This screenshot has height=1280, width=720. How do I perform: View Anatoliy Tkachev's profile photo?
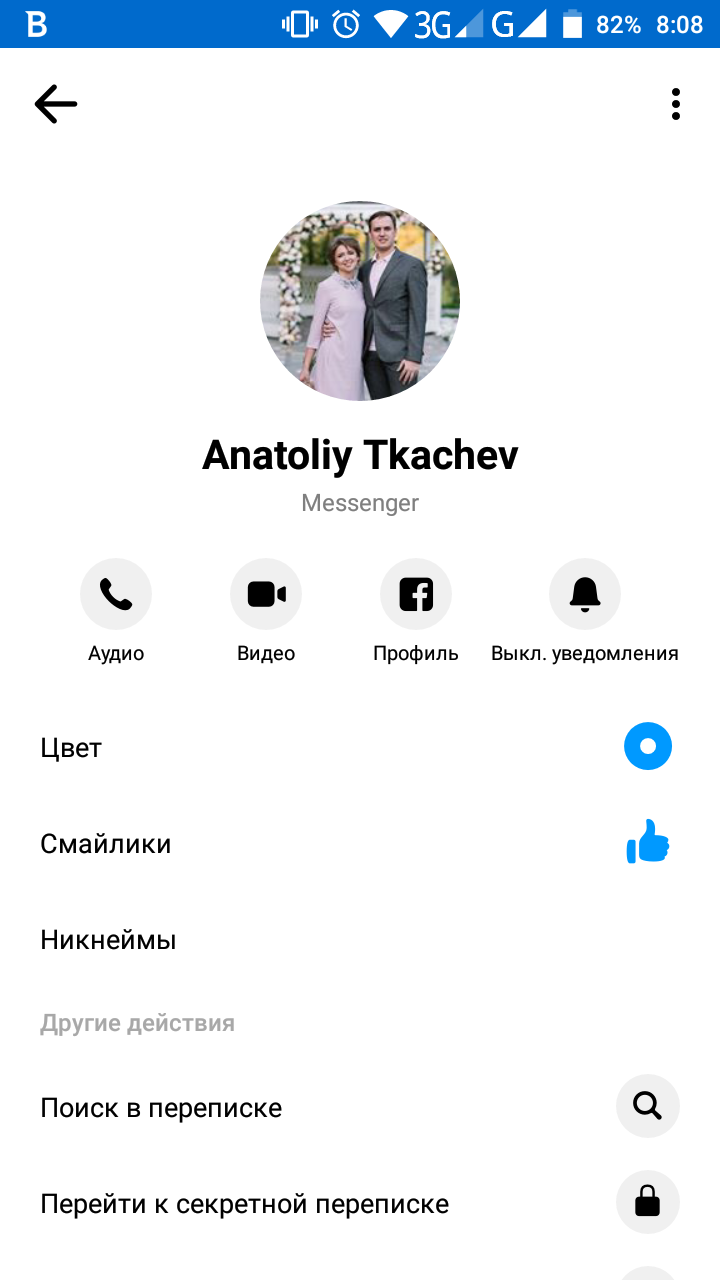click(x=360, y=301)
